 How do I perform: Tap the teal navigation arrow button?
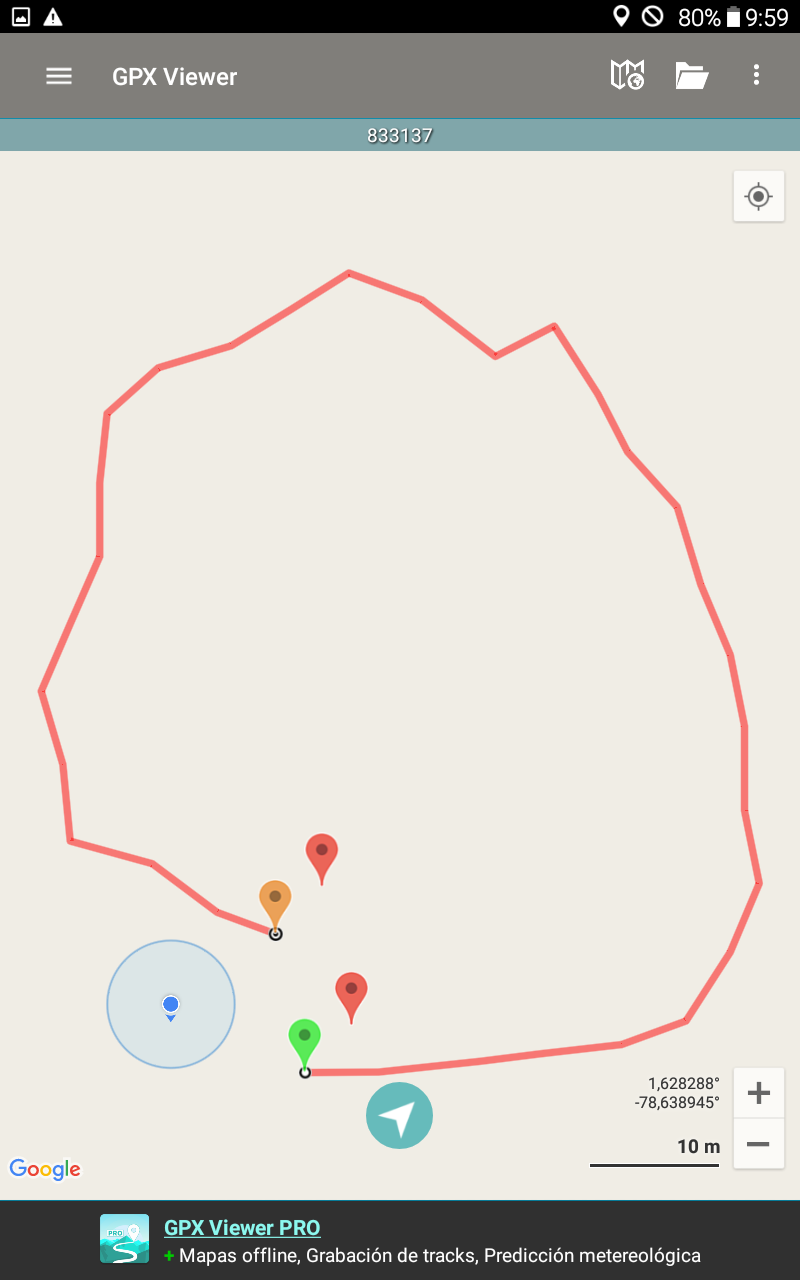[399, 1115]
